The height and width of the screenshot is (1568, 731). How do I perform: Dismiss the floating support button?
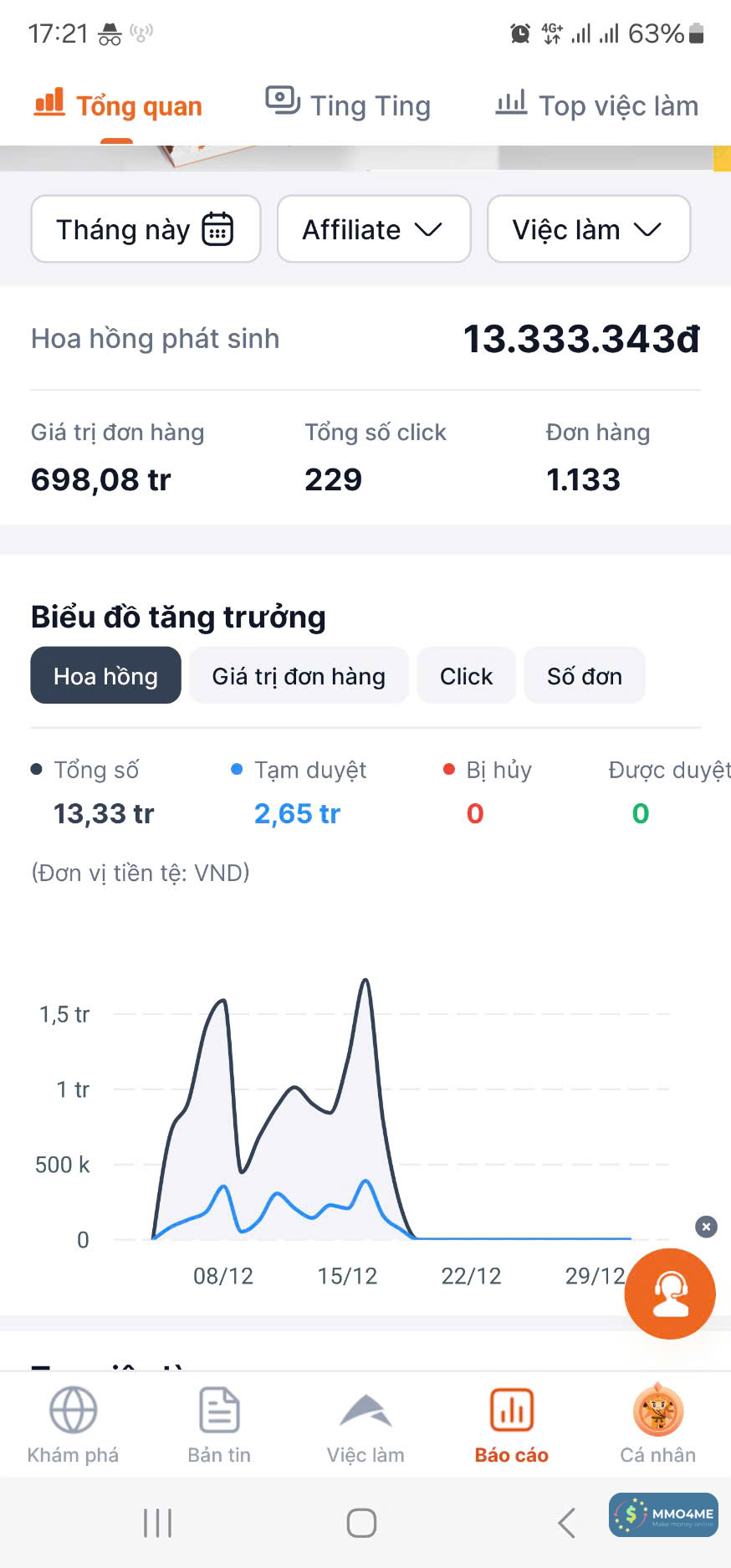[x=706, y=1227]
